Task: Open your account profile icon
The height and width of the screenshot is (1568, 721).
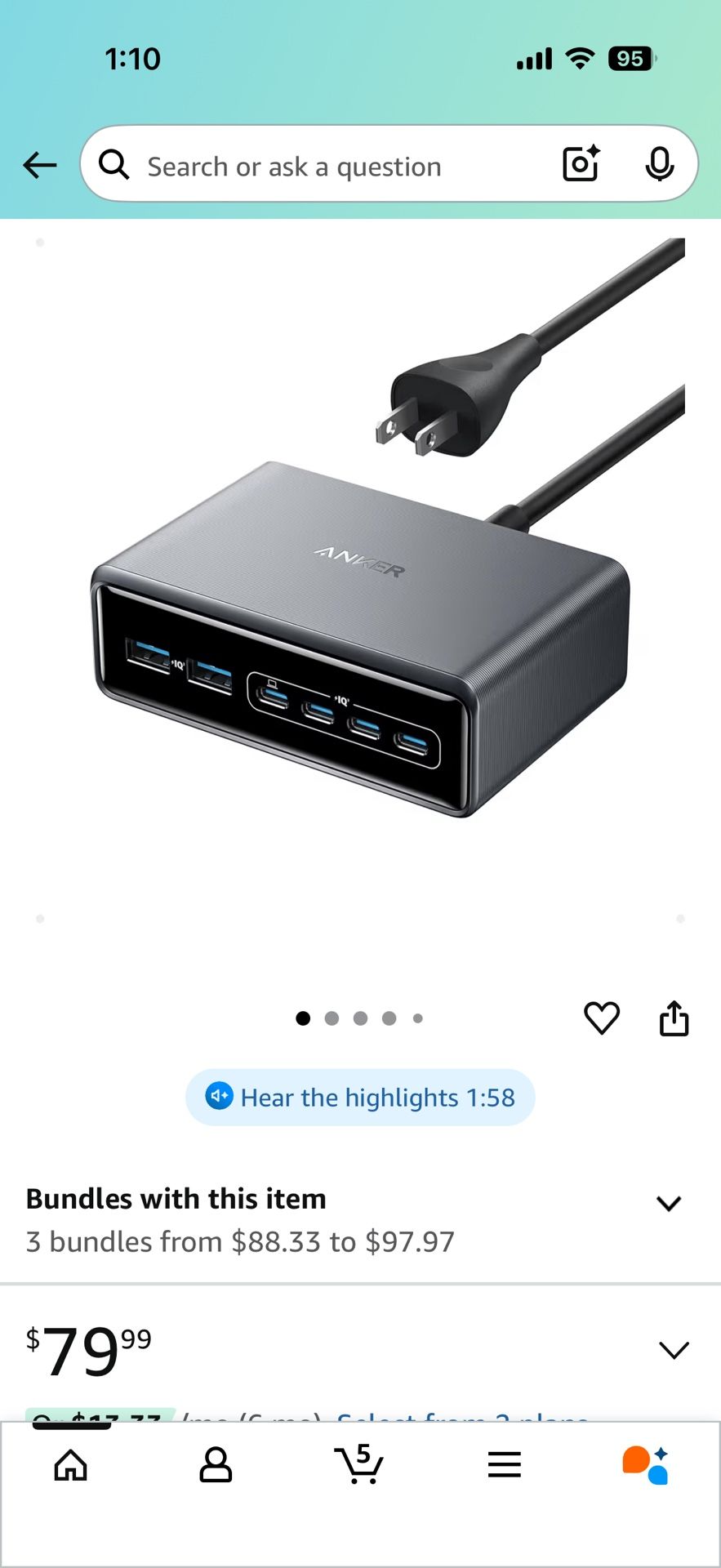Action: pos(215,1464)
